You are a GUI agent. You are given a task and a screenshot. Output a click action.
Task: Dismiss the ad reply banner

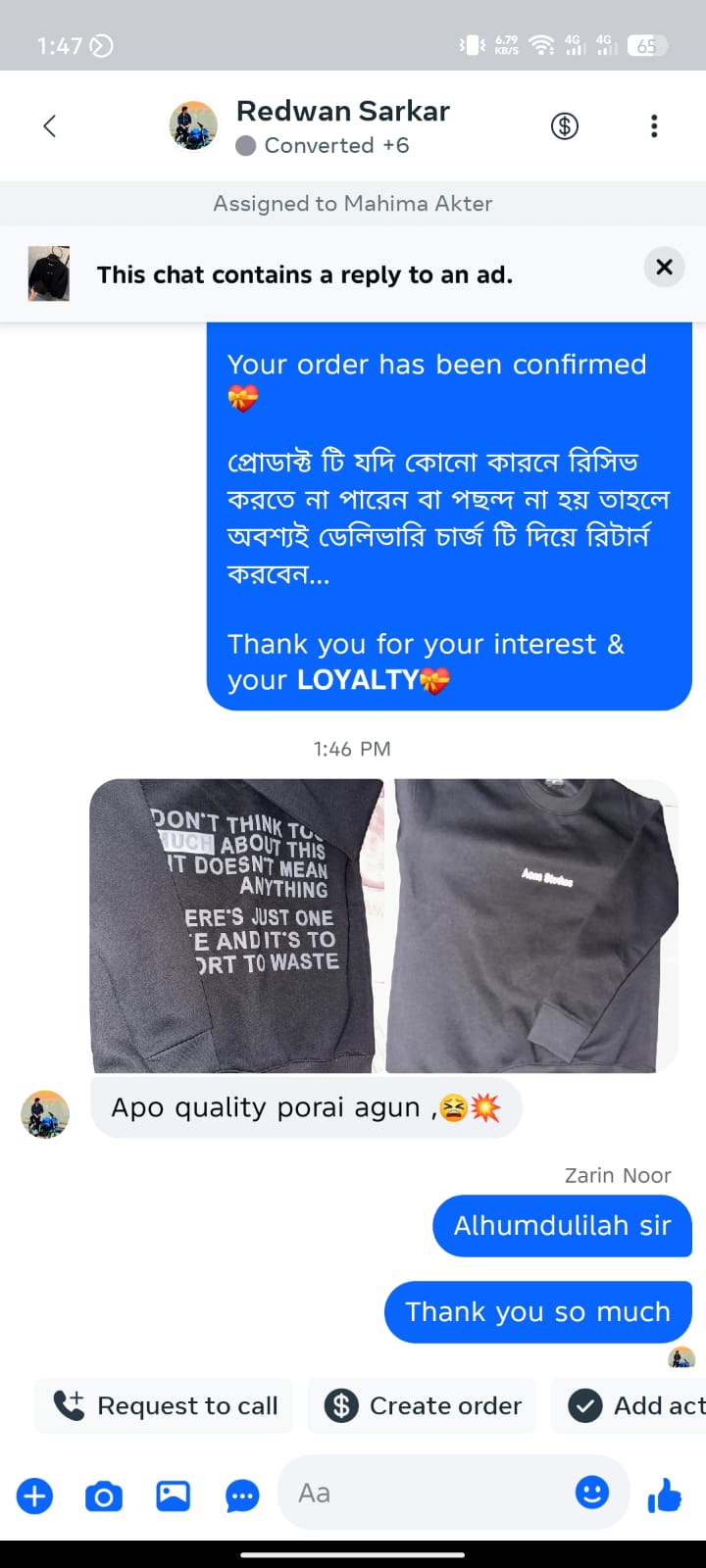pos(664,267)
